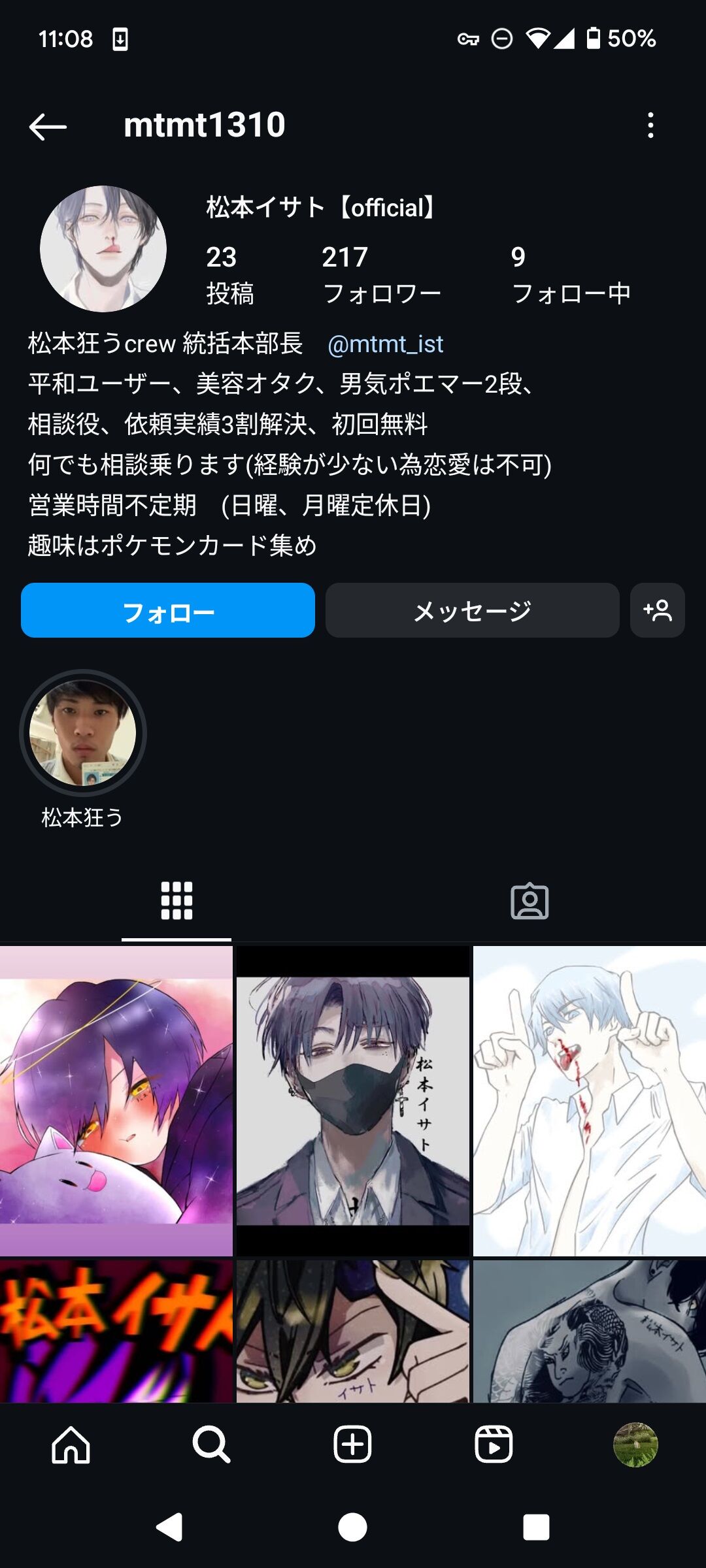Open my own profile tab
The image size is (706, 1568).
click(635, 1445)
